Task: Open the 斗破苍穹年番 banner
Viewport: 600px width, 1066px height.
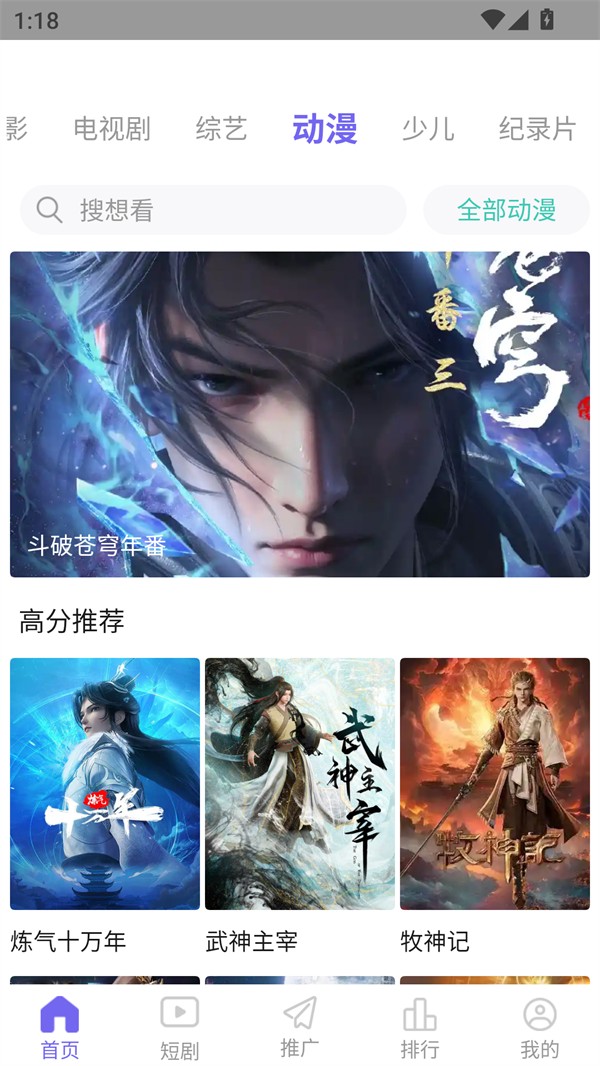Action: pyautogui.click(x=300, y=414)
